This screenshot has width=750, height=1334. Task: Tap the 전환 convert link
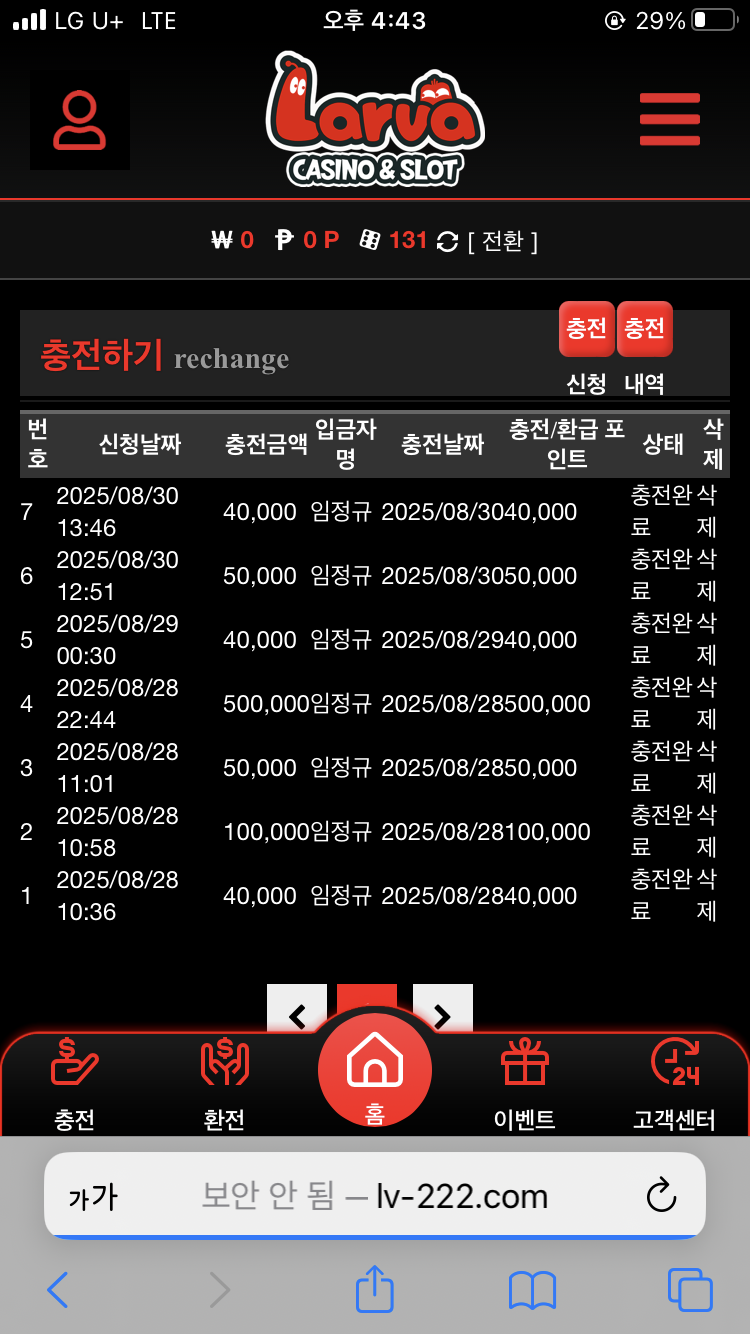(x=502, y=241)
